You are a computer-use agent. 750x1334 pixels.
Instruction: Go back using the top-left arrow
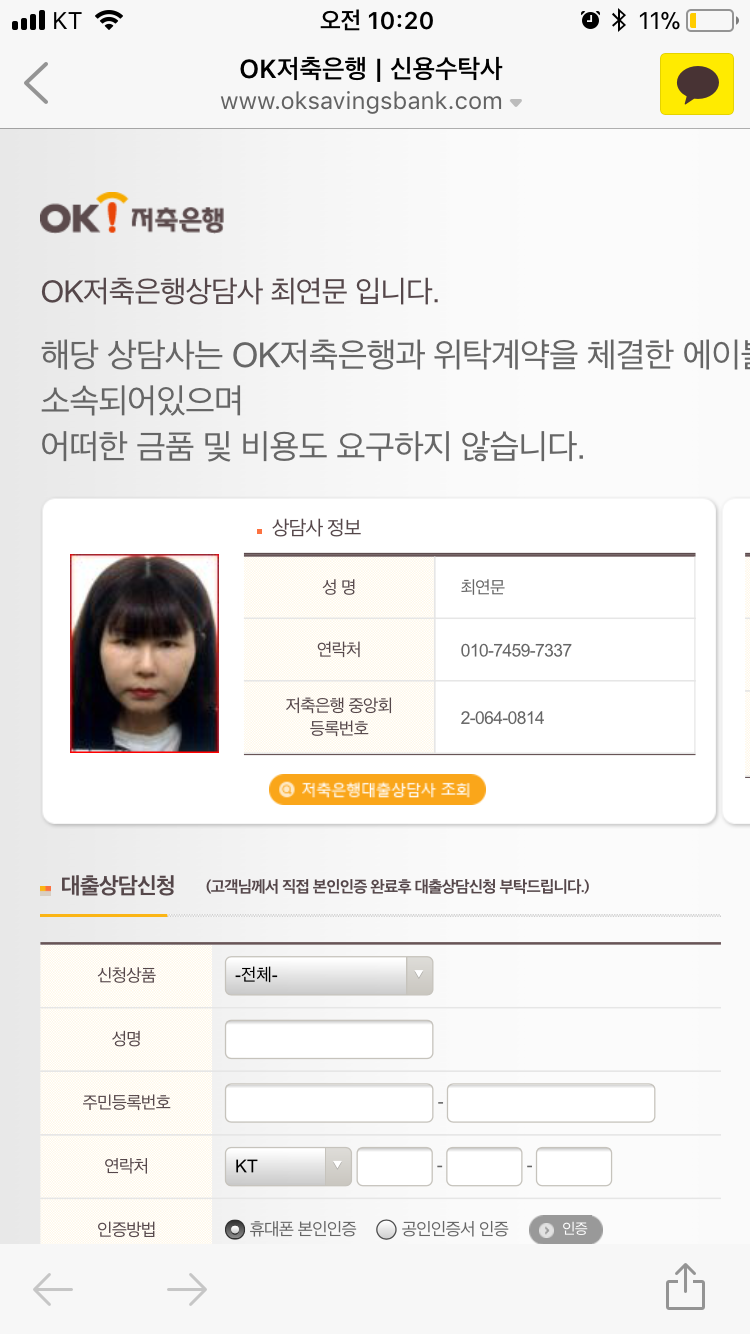(x=36, y=83)
